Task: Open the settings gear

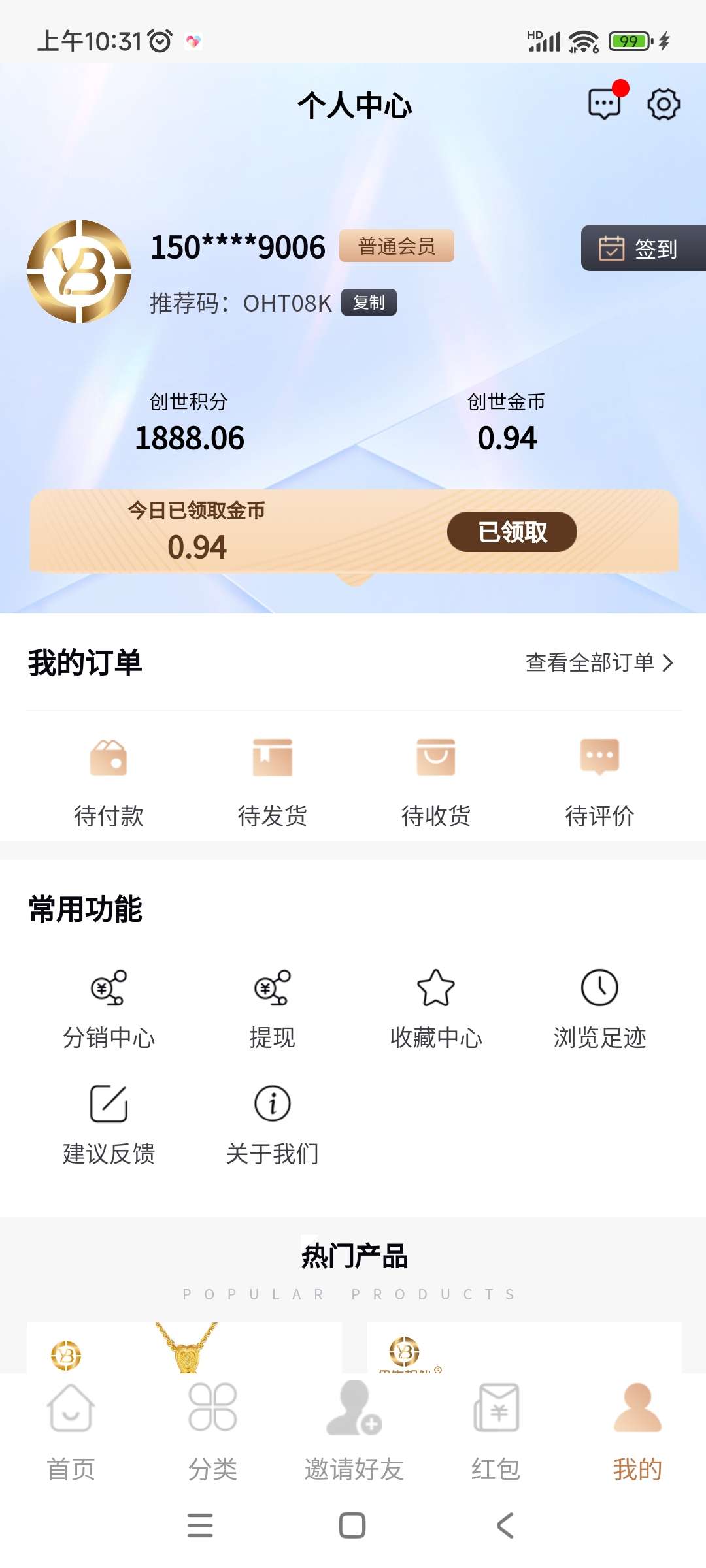Action: [x=664, y=105]
